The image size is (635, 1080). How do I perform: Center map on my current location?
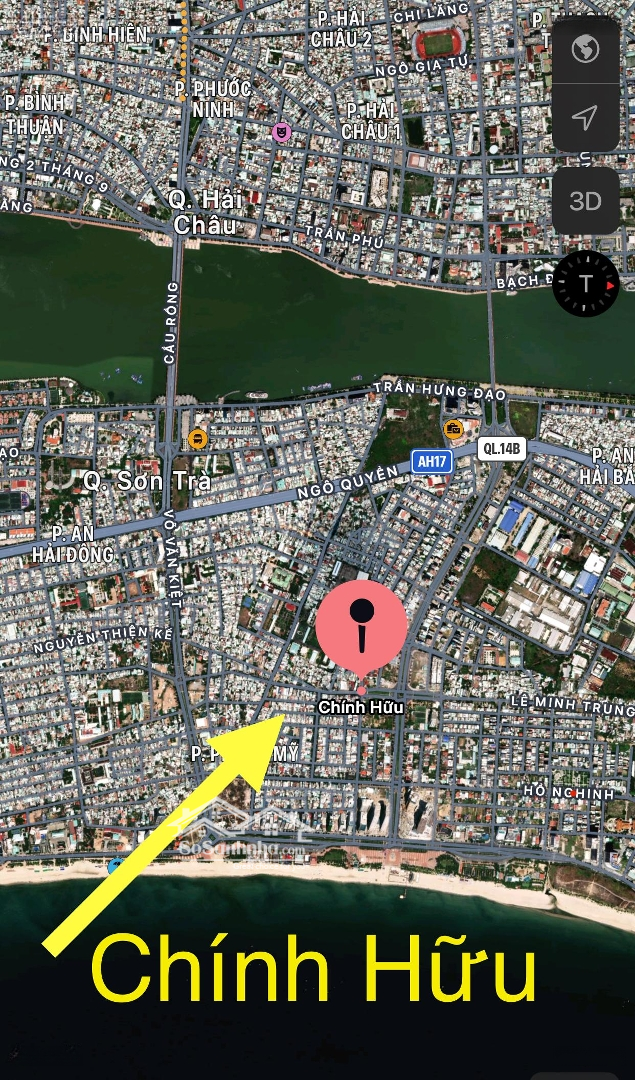(x=585, y=118)
